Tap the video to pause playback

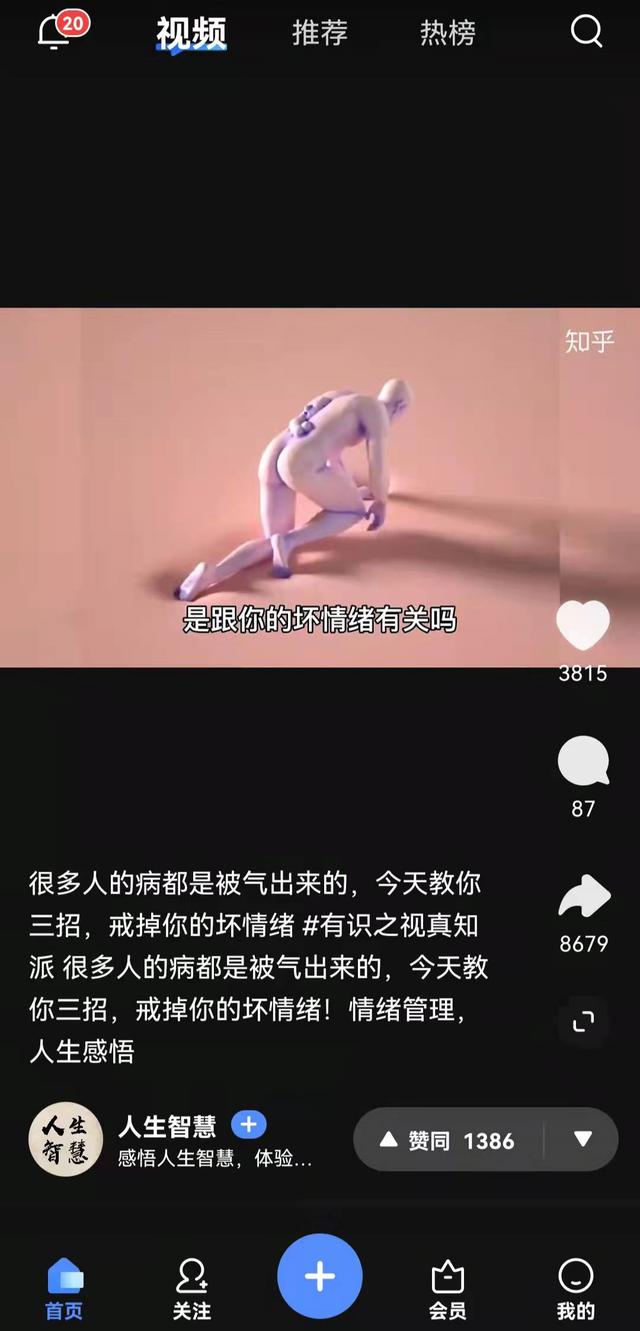(280, 487)
